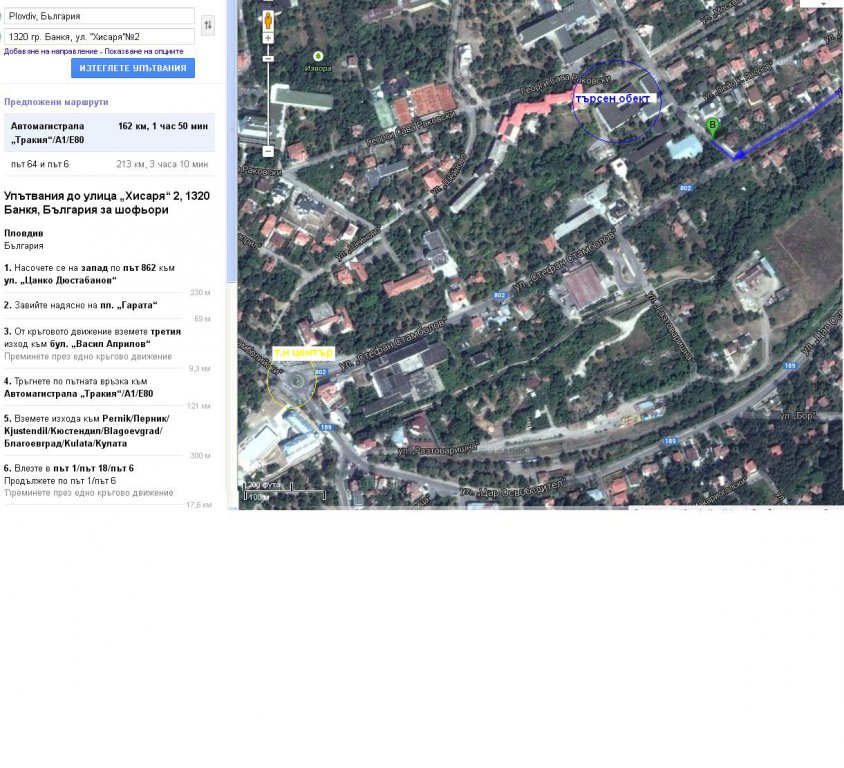Zoom out the map with minus button
Image resolution: width=844 pixels, height=768 pixels.
[x=268, y=151]
